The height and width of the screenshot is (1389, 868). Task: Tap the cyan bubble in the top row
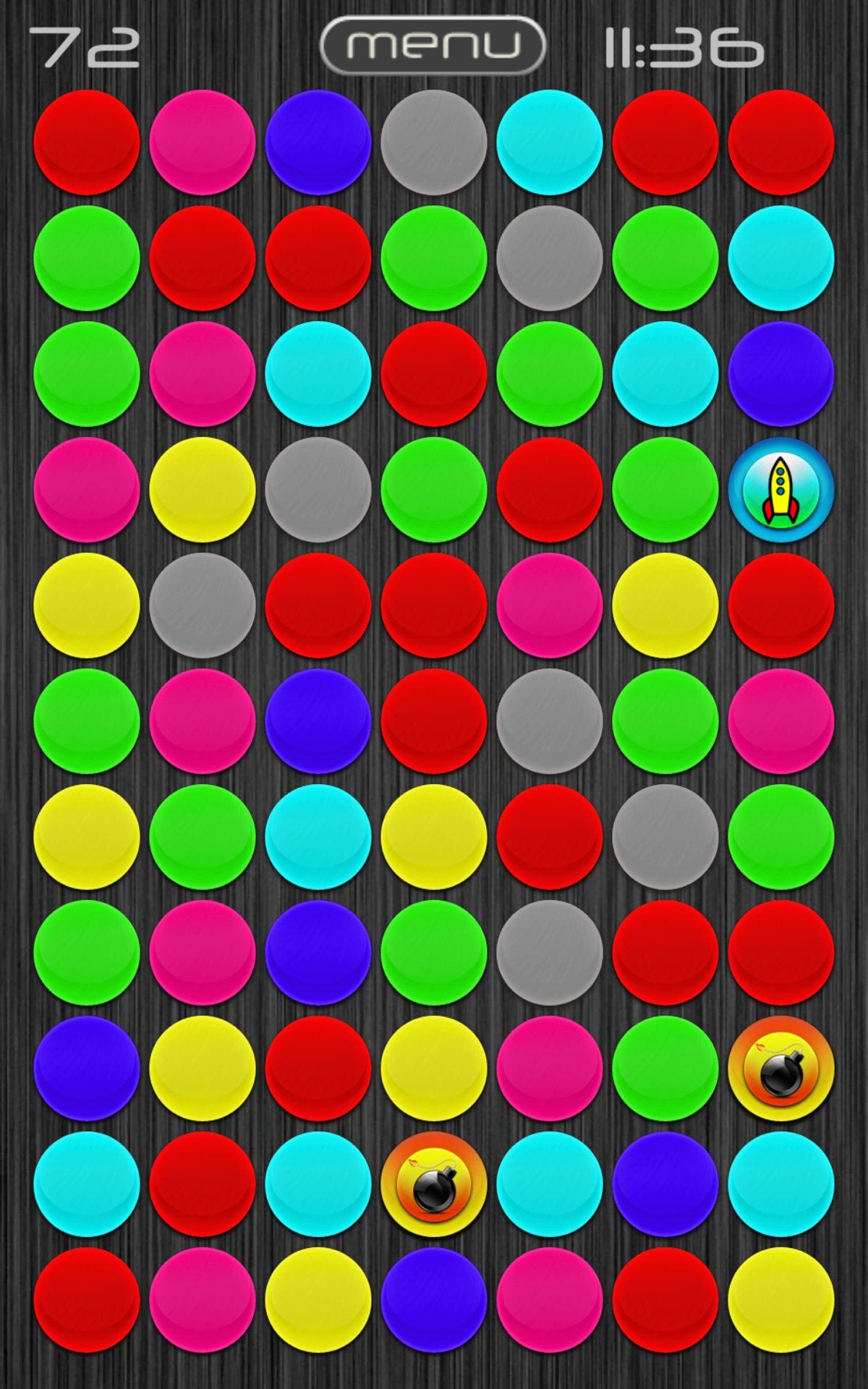[x=549, y=142]
